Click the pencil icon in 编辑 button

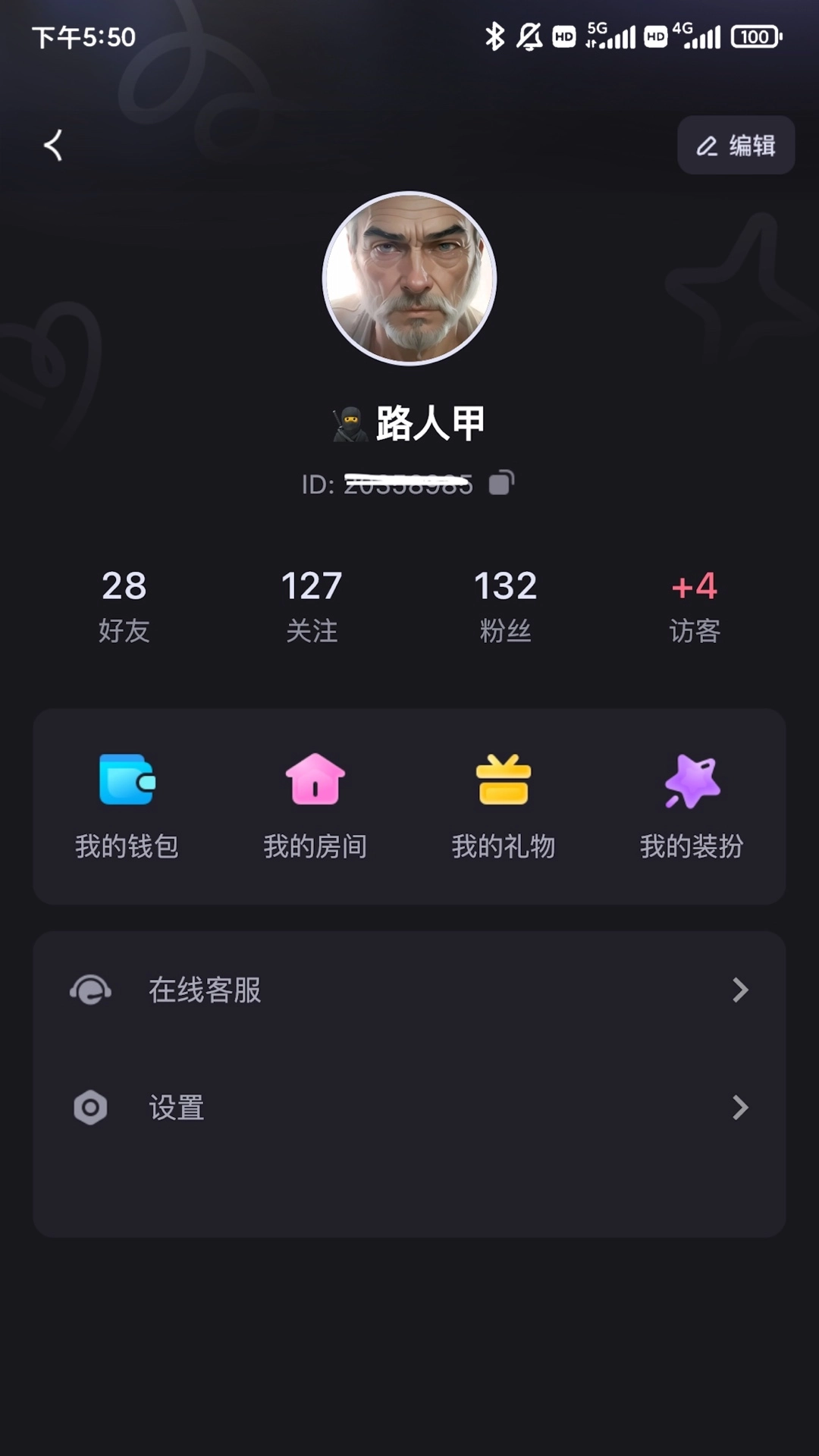click(x=707, y=146)
